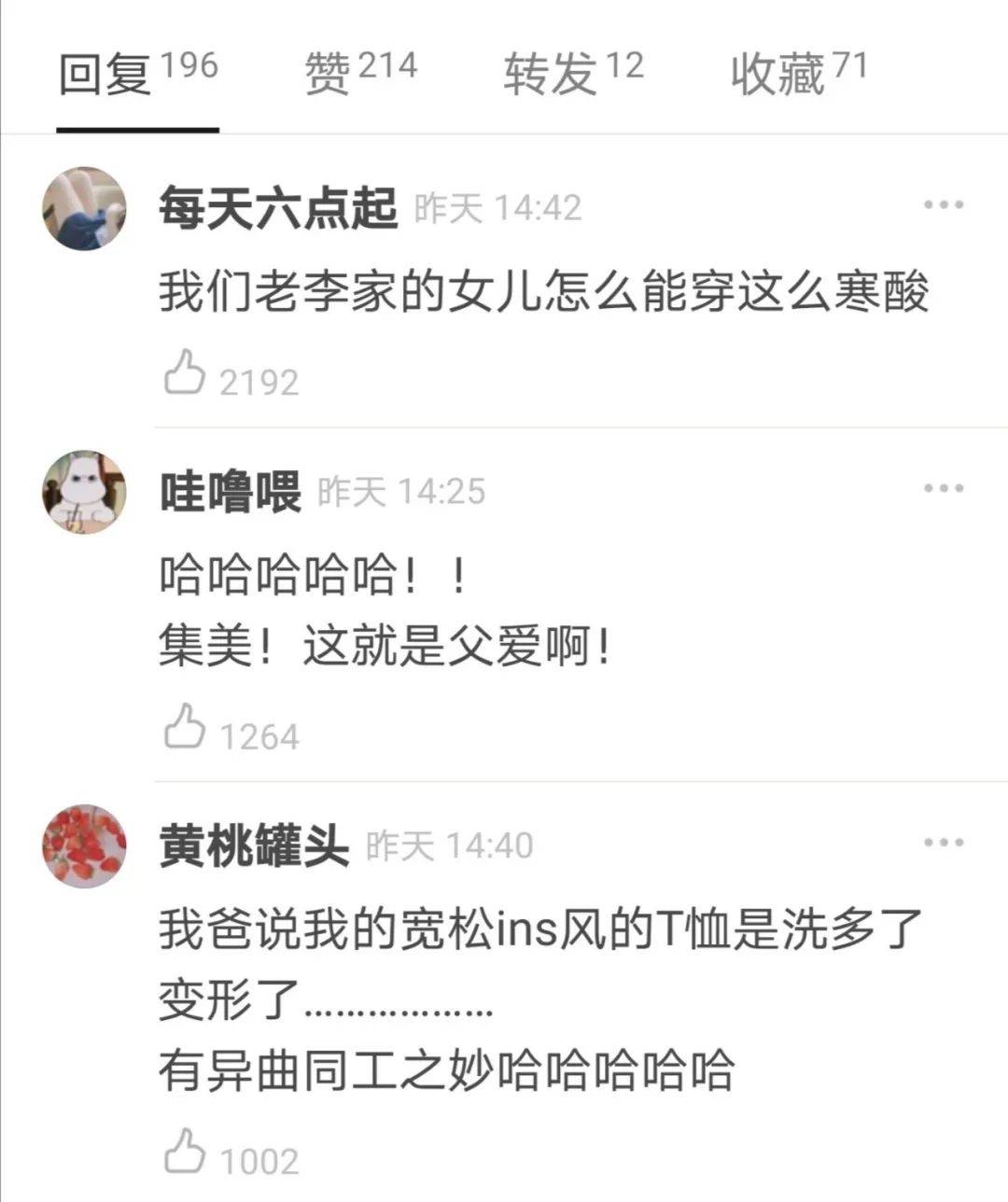Tap the username 每天六点起

(277, 207)
